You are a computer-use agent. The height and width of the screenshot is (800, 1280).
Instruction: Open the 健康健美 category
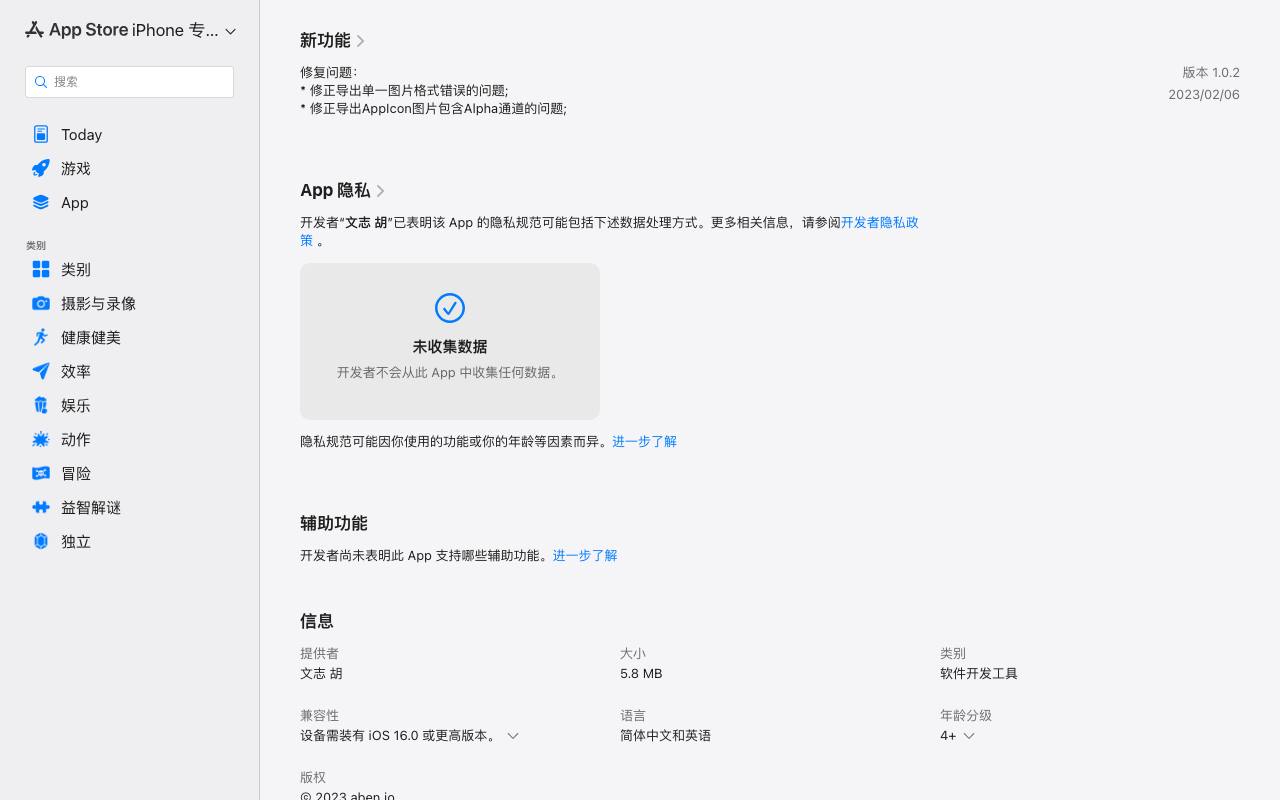129,337
